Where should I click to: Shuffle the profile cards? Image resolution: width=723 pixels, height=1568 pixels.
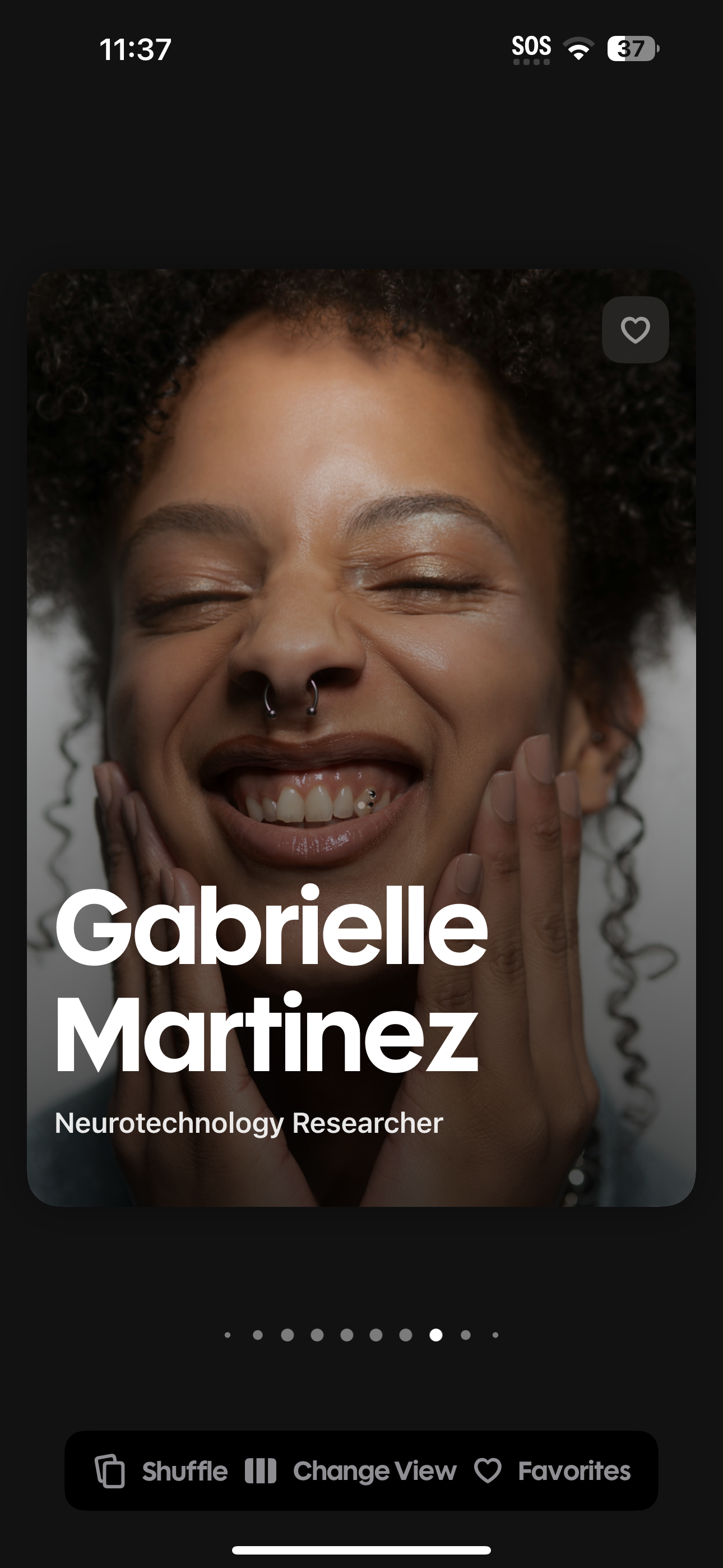(161, 1470)
